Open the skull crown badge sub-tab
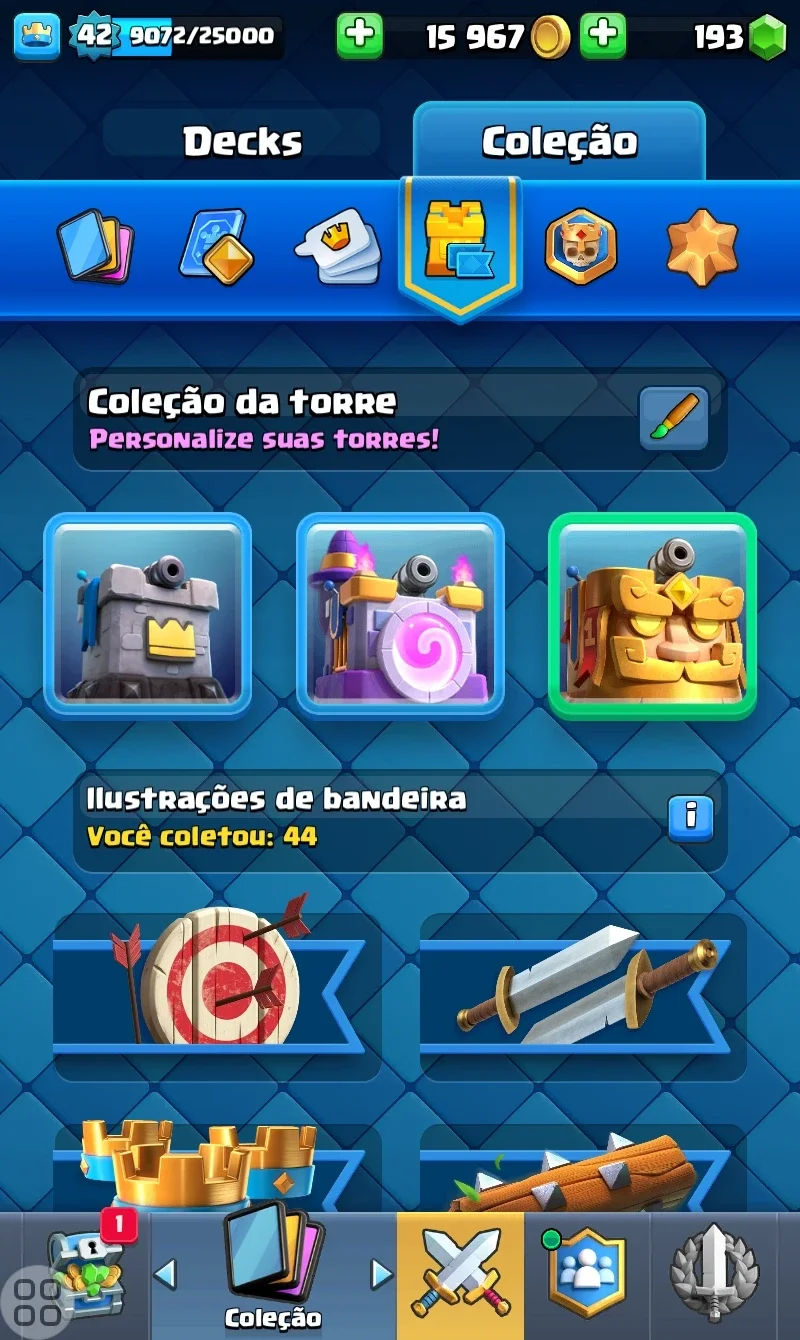This screenshot has height=1340, width=800. [581, 246]
